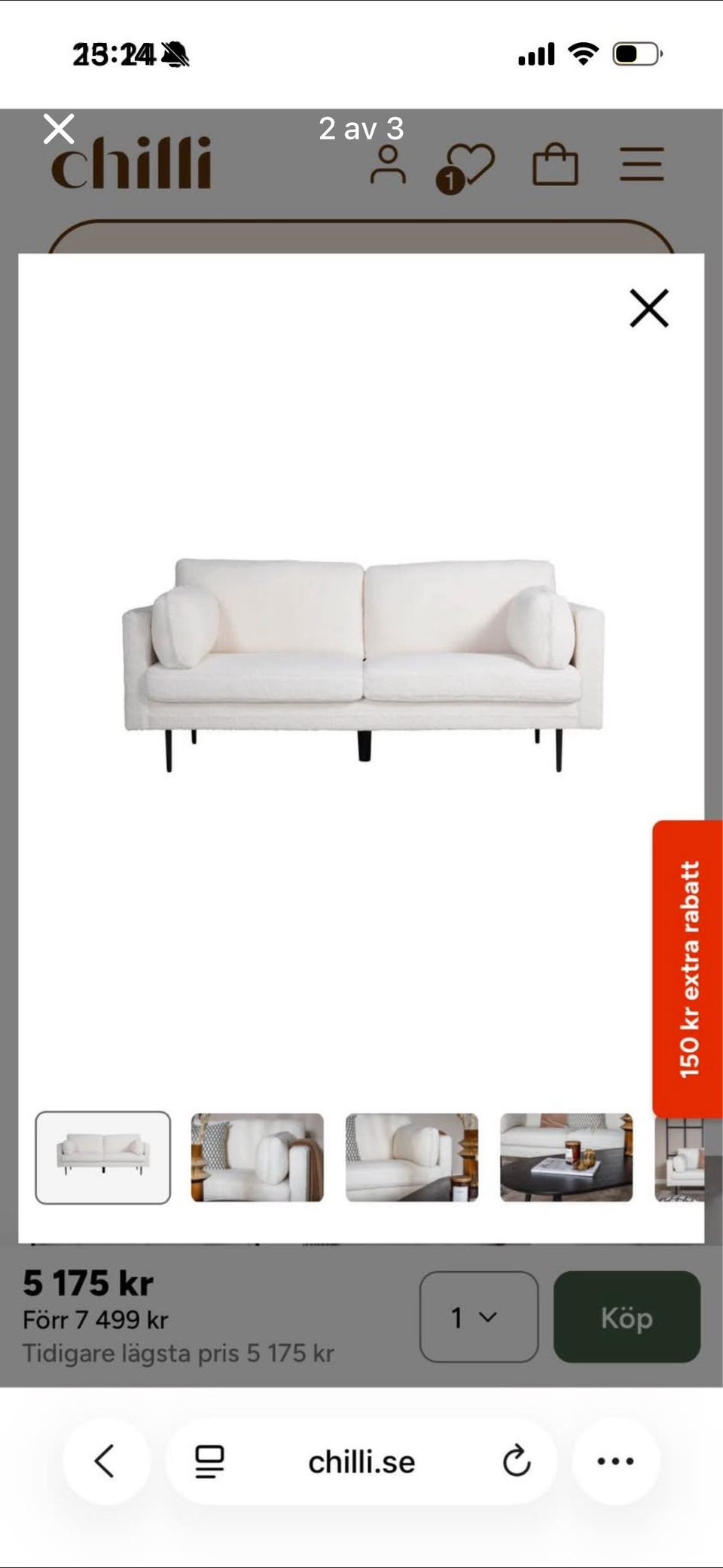View the second thumbnail with armrest cushion
The width and height of the screenshot is (723, 1568).
(258, 1157)
